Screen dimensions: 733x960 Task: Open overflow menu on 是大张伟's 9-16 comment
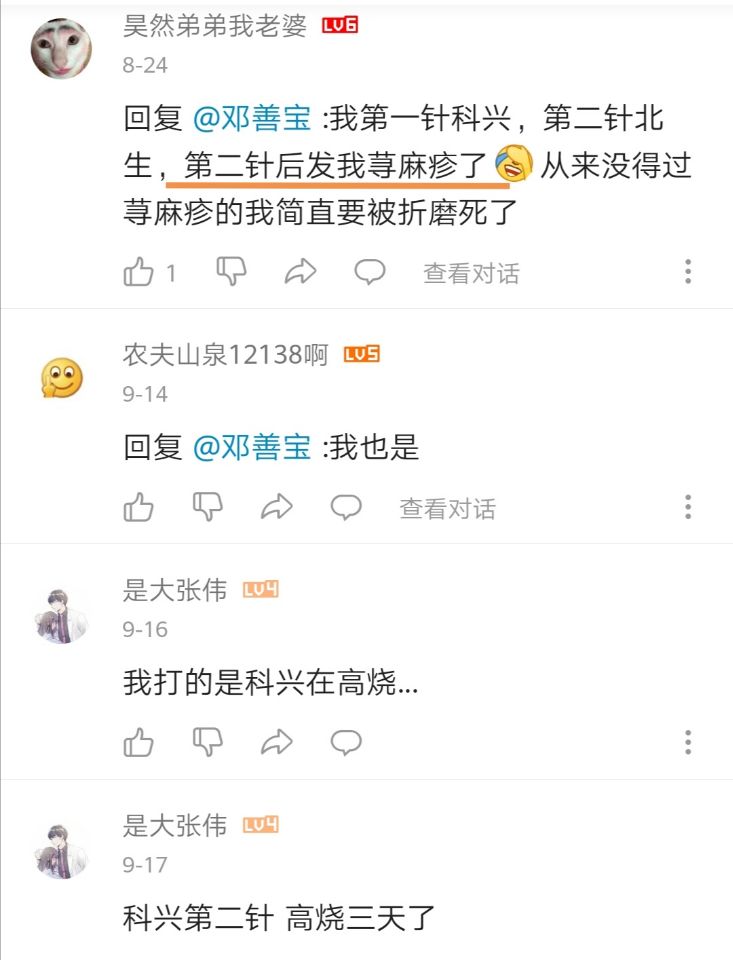coord(688,742)
